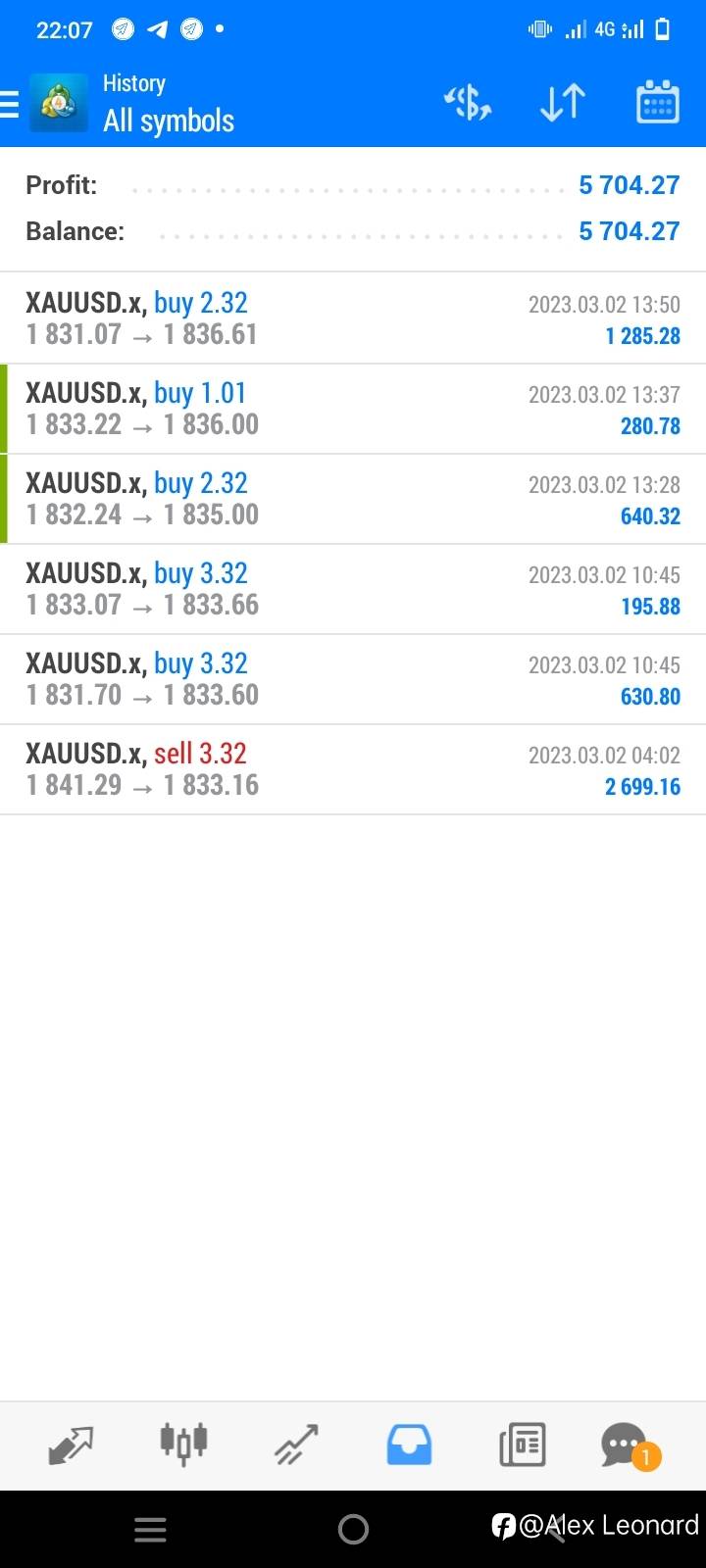The image size is (706, 1568).
Task: Open the buy 2.32 trade from 13:28
Action: click(x=353, y=499)
